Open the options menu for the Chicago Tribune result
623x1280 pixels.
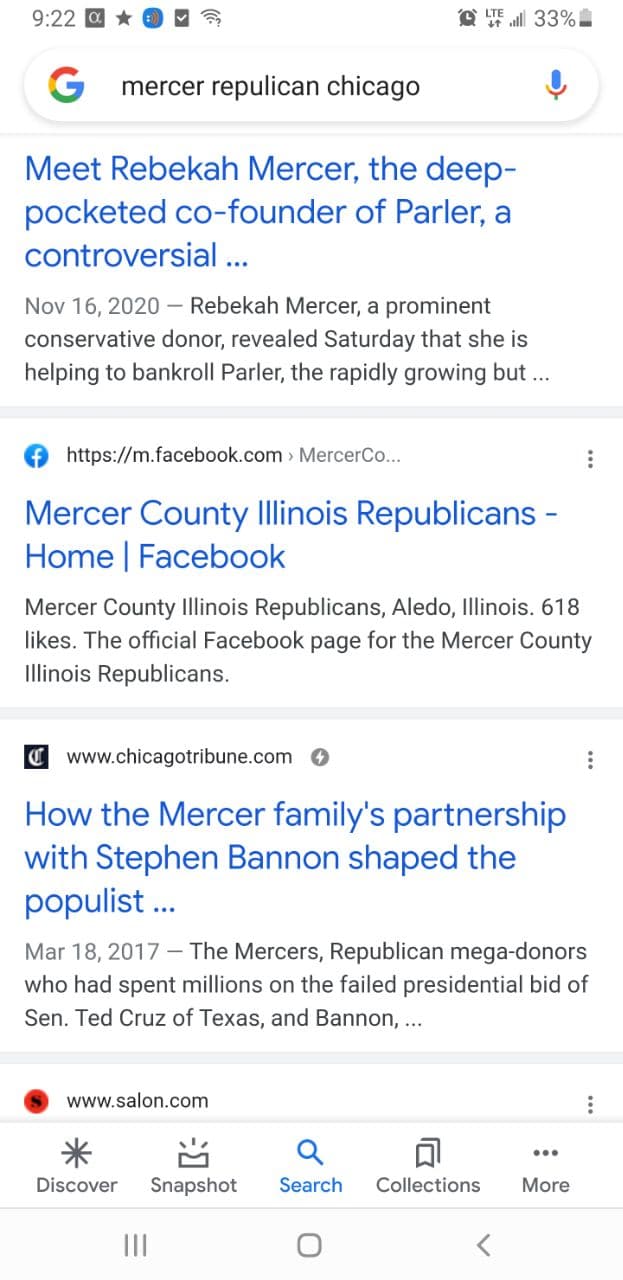[590, 760]
